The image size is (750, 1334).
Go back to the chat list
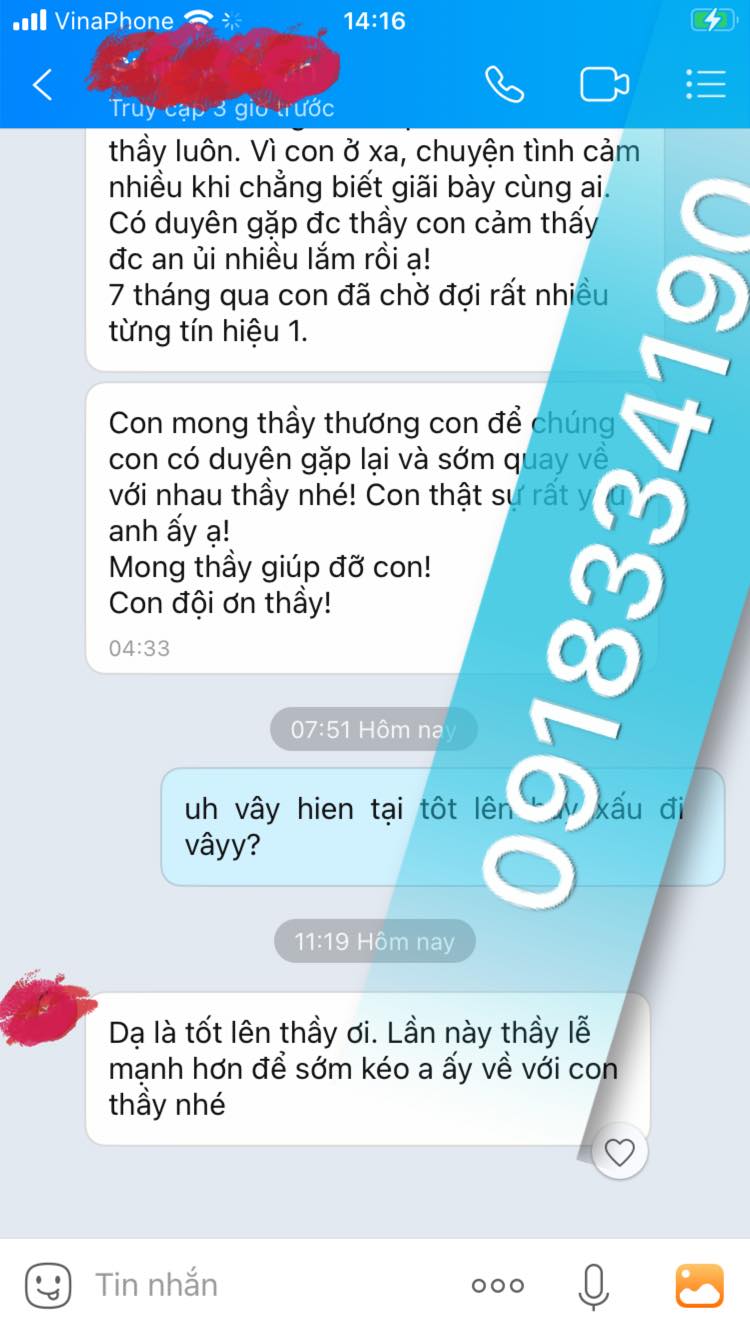(x=42, y=85)
